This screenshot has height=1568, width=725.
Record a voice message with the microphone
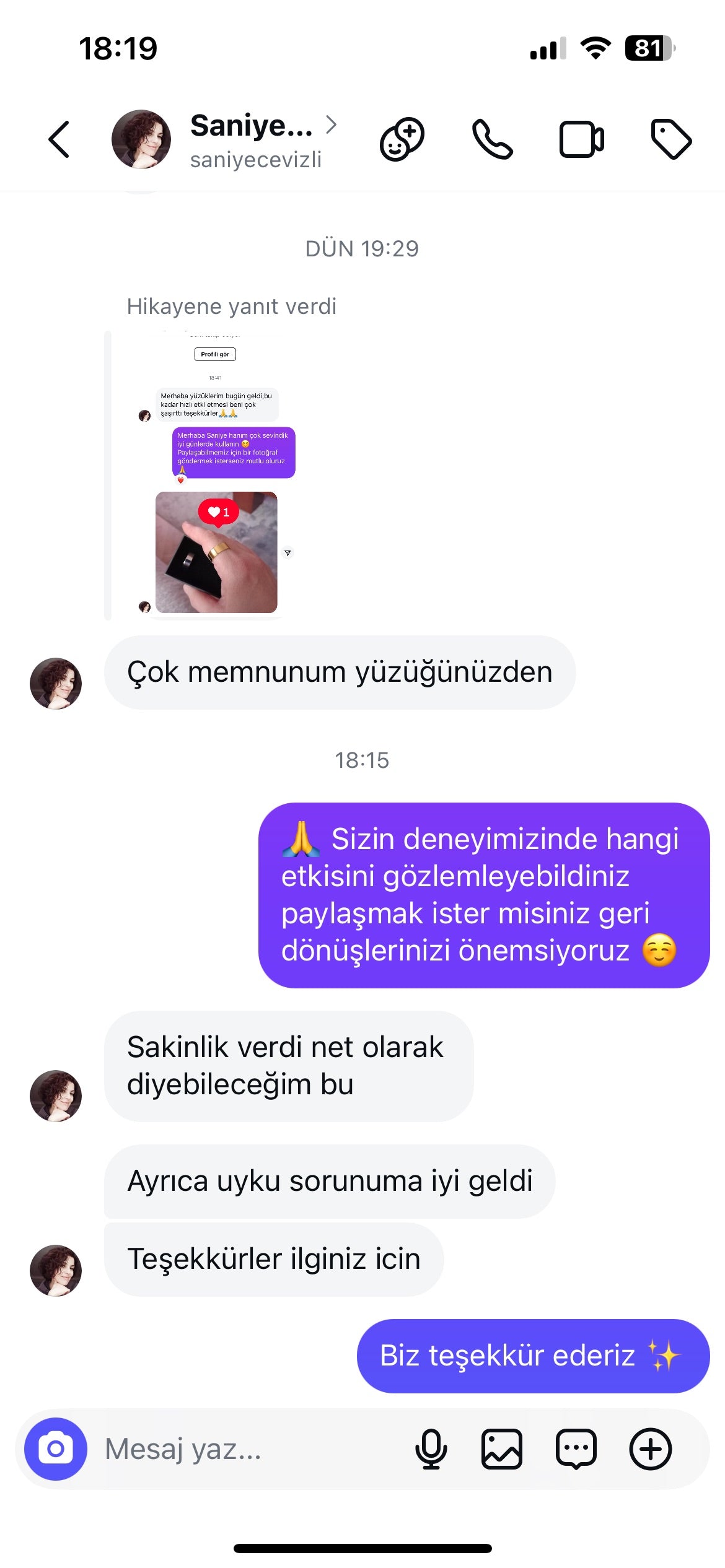tap(431, 1448)
